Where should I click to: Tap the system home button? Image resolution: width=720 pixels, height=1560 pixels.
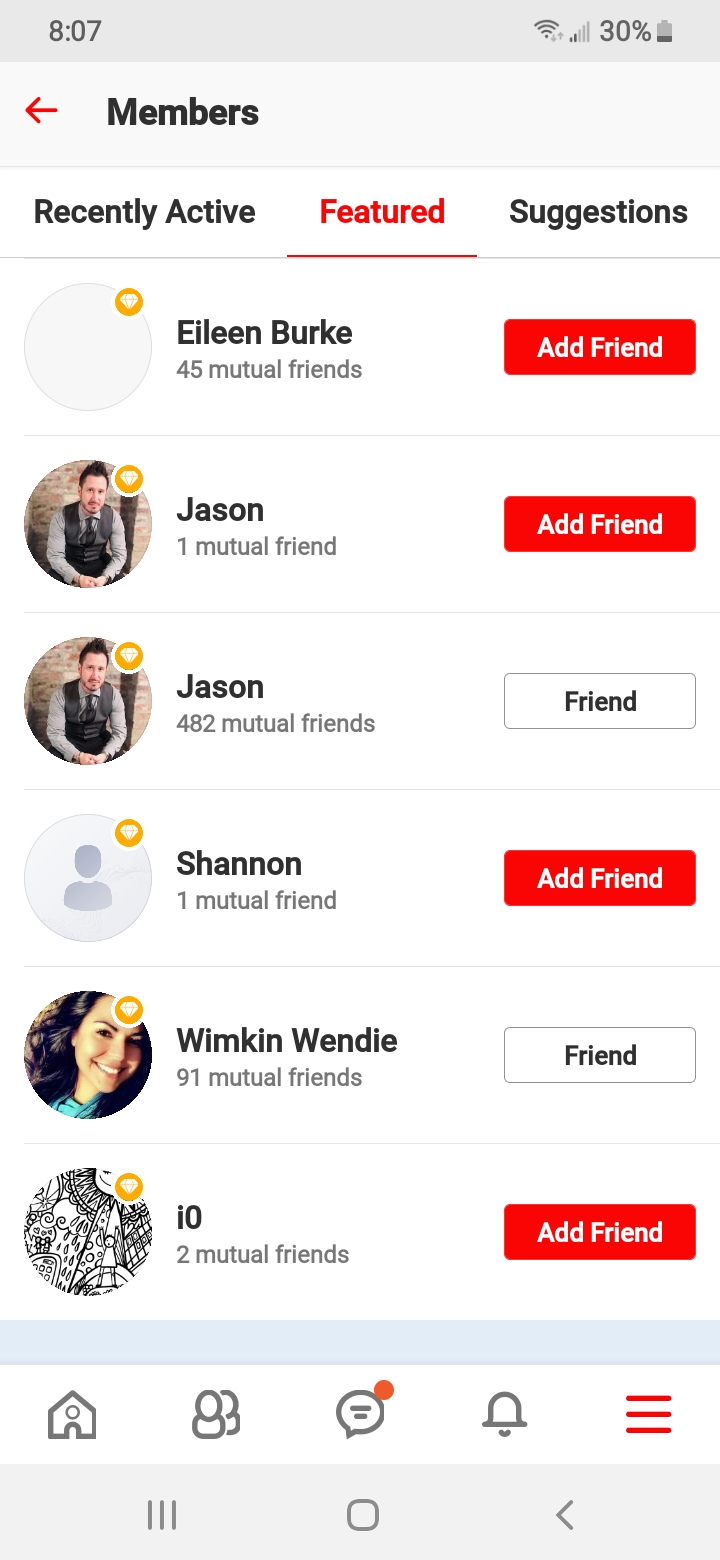click(x=362, y=1515)
